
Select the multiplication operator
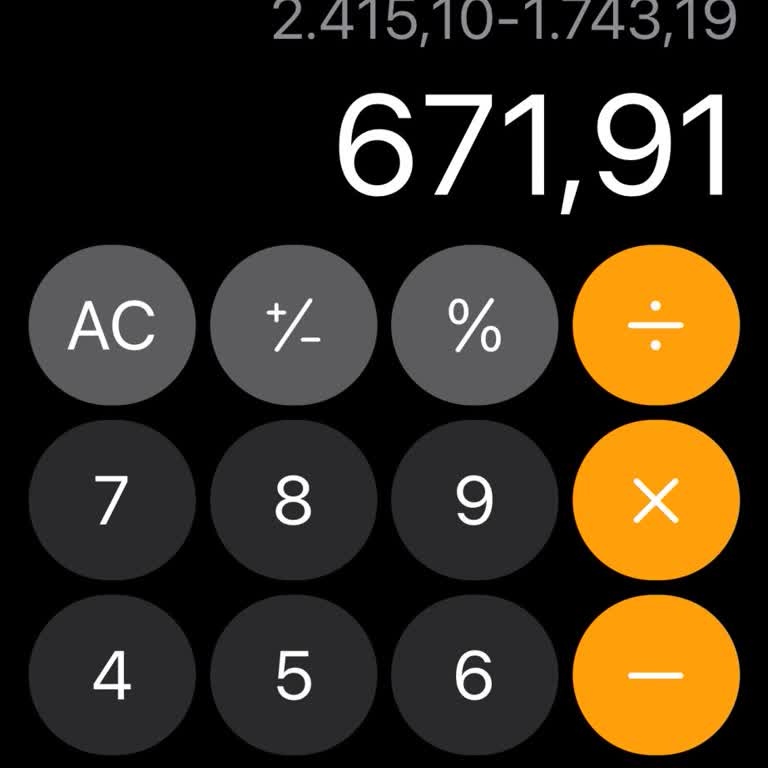coord(656,501)
